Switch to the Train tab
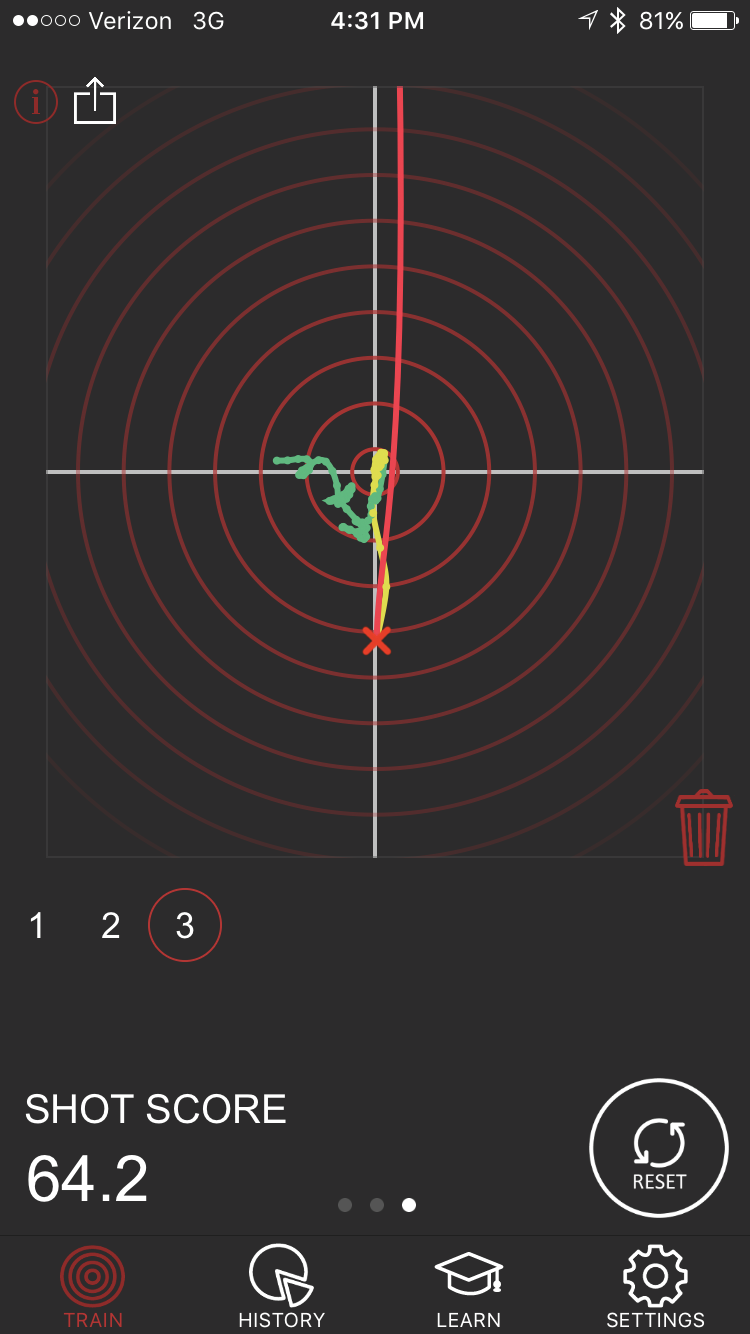 [92, 1285]
